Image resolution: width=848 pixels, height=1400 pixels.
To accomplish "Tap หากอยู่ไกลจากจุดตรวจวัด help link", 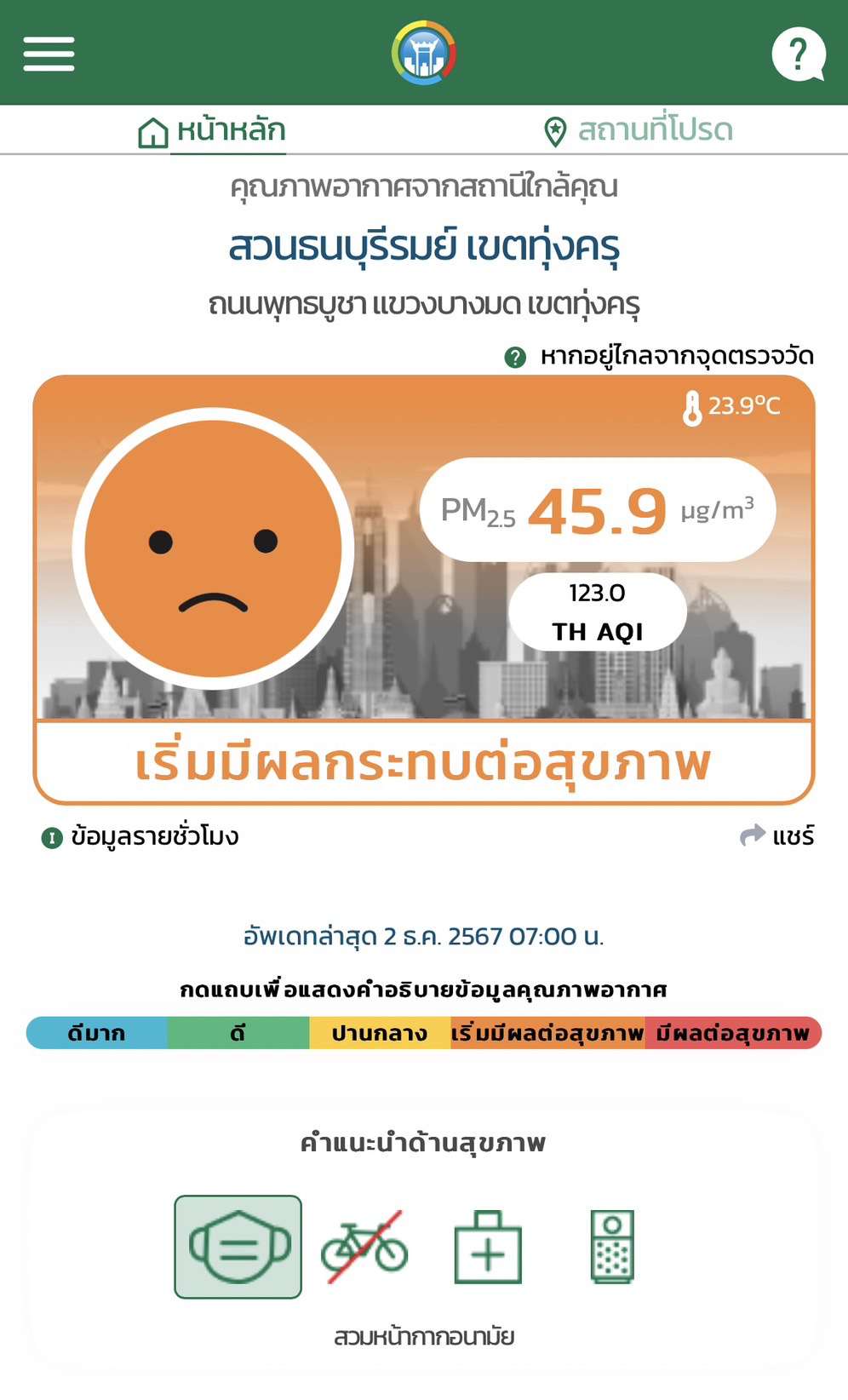I will [x=660, y=356].
